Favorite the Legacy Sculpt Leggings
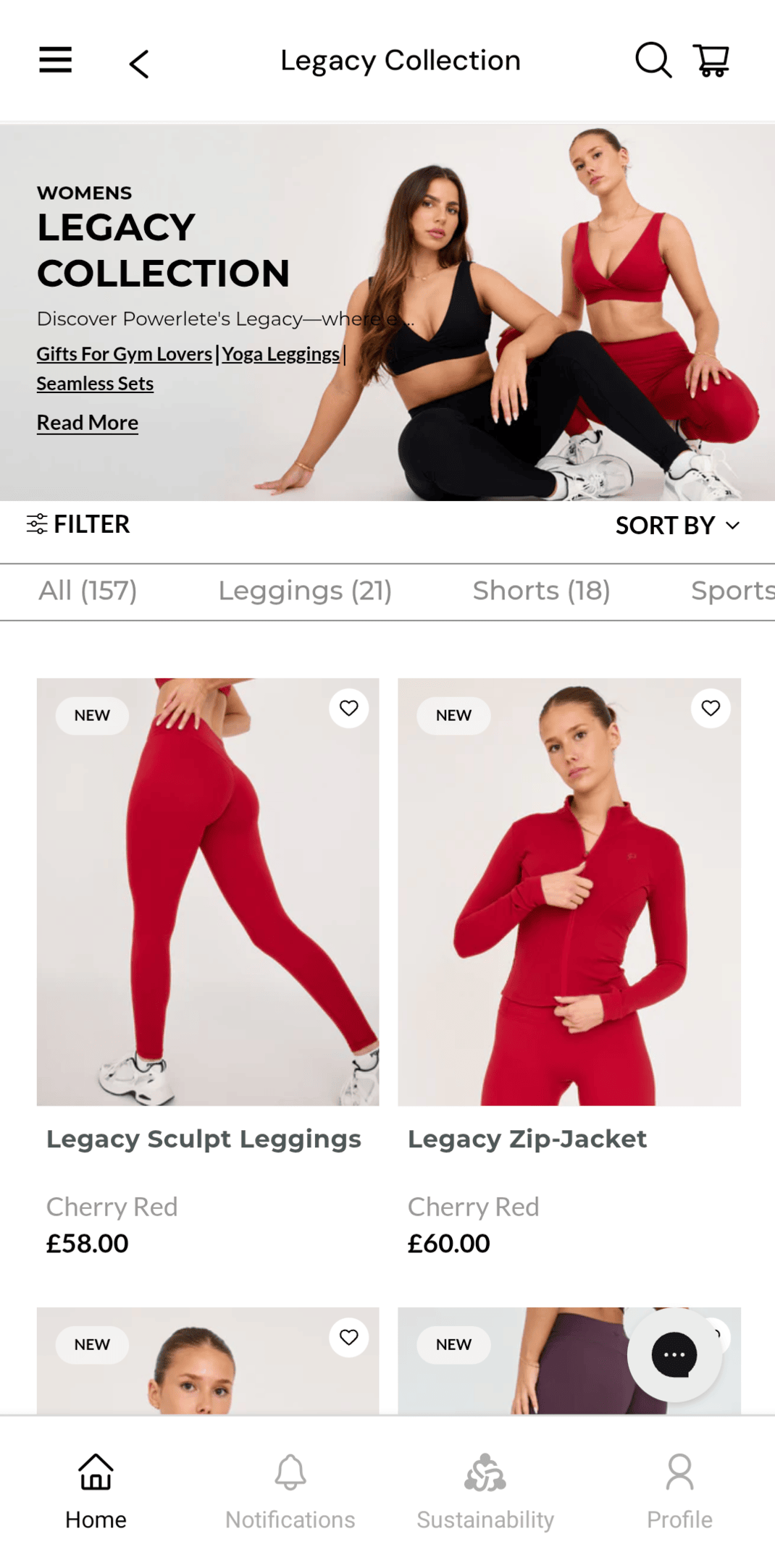The height and width of the screenshot is (1568, 775). tap(349, 708)
